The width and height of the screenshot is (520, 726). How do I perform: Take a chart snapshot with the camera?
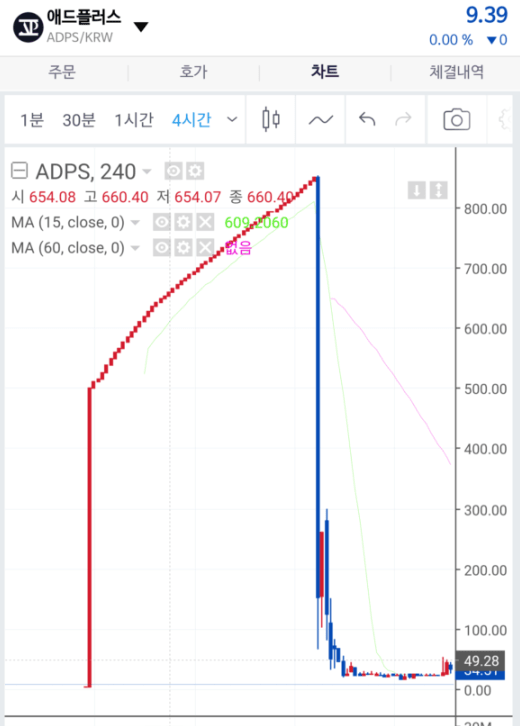tap(457, 119)
